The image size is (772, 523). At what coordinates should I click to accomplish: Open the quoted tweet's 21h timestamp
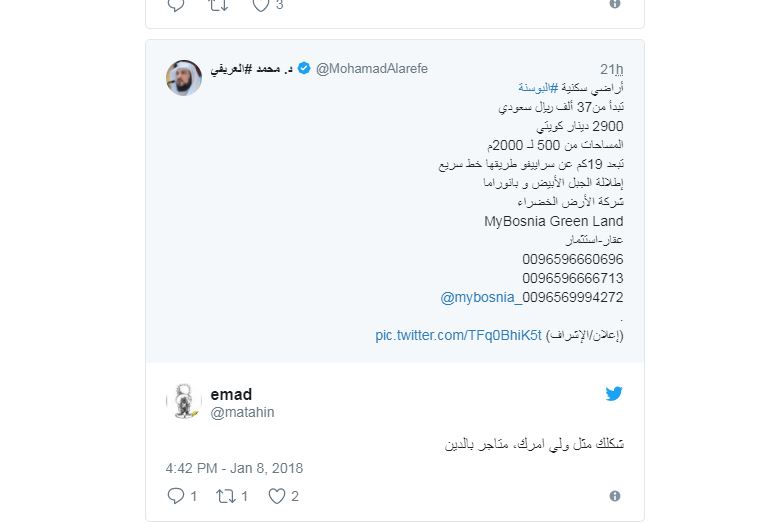coord(612,69)
